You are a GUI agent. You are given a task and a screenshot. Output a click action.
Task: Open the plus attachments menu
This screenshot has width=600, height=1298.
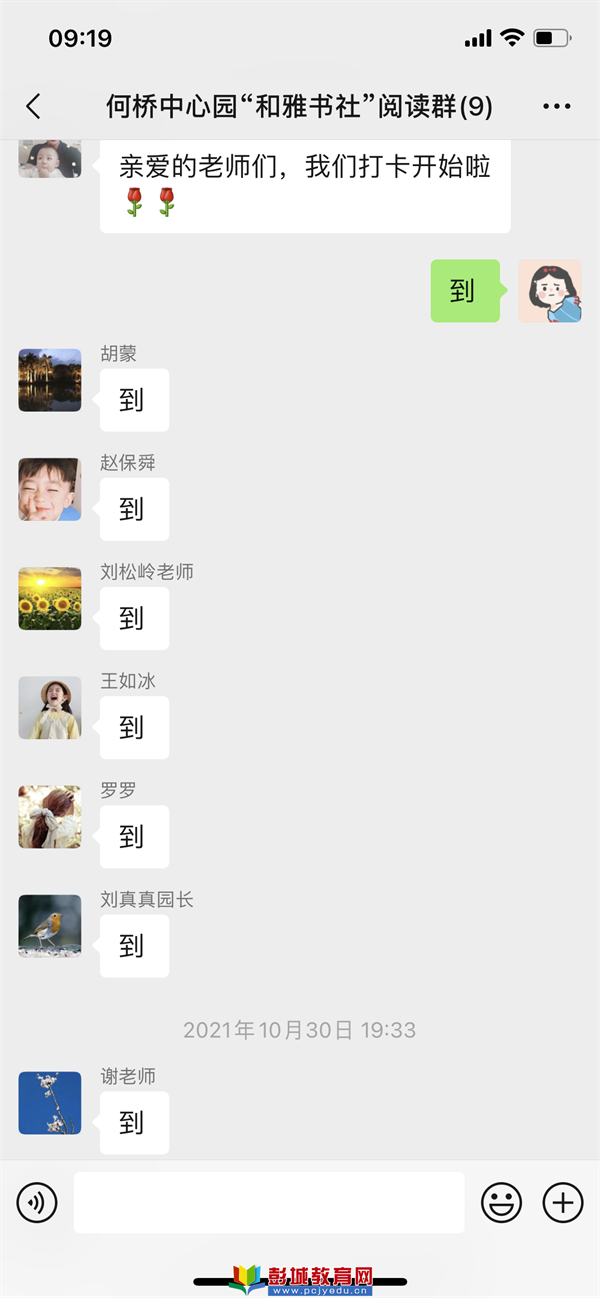point(563,1202)
